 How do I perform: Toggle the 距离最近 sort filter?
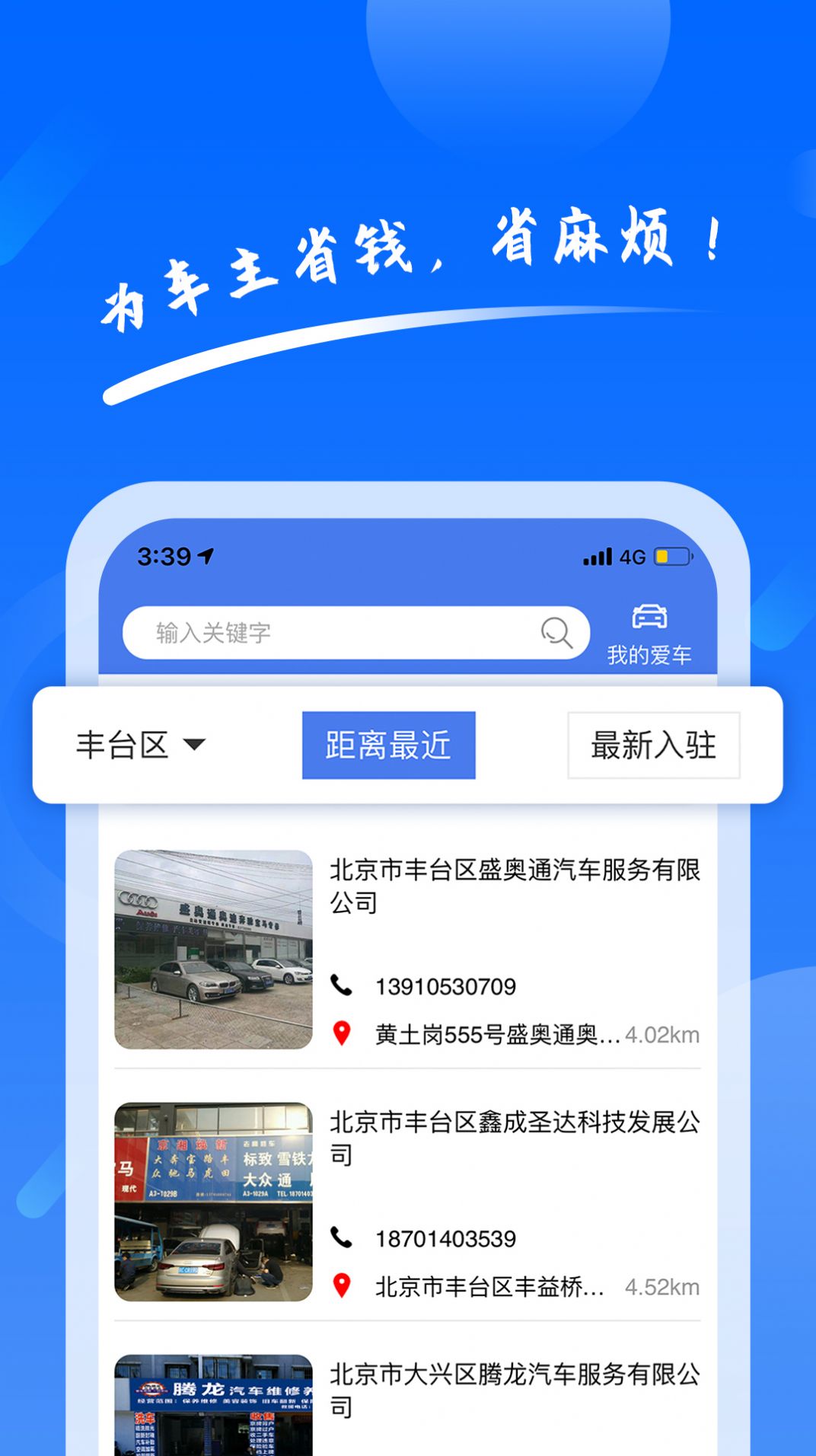pyautogui.click(x=387, y=746)
